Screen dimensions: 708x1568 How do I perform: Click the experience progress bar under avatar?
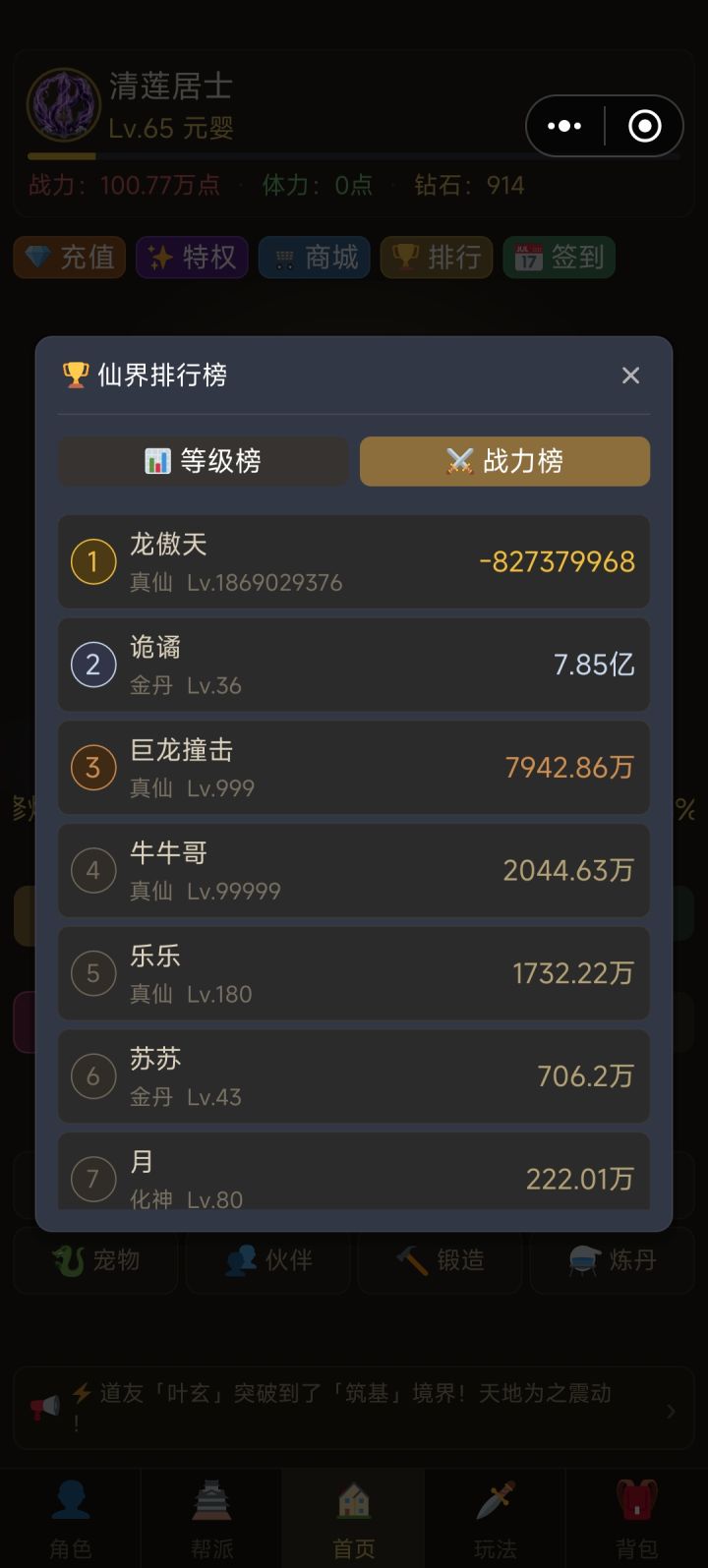(x=353, y=157)
